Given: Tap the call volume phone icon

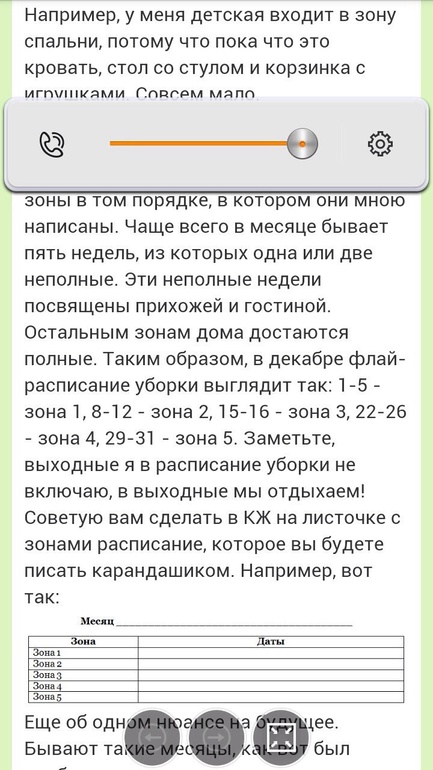Looking at the screenshot, I should tap(52, 144).
